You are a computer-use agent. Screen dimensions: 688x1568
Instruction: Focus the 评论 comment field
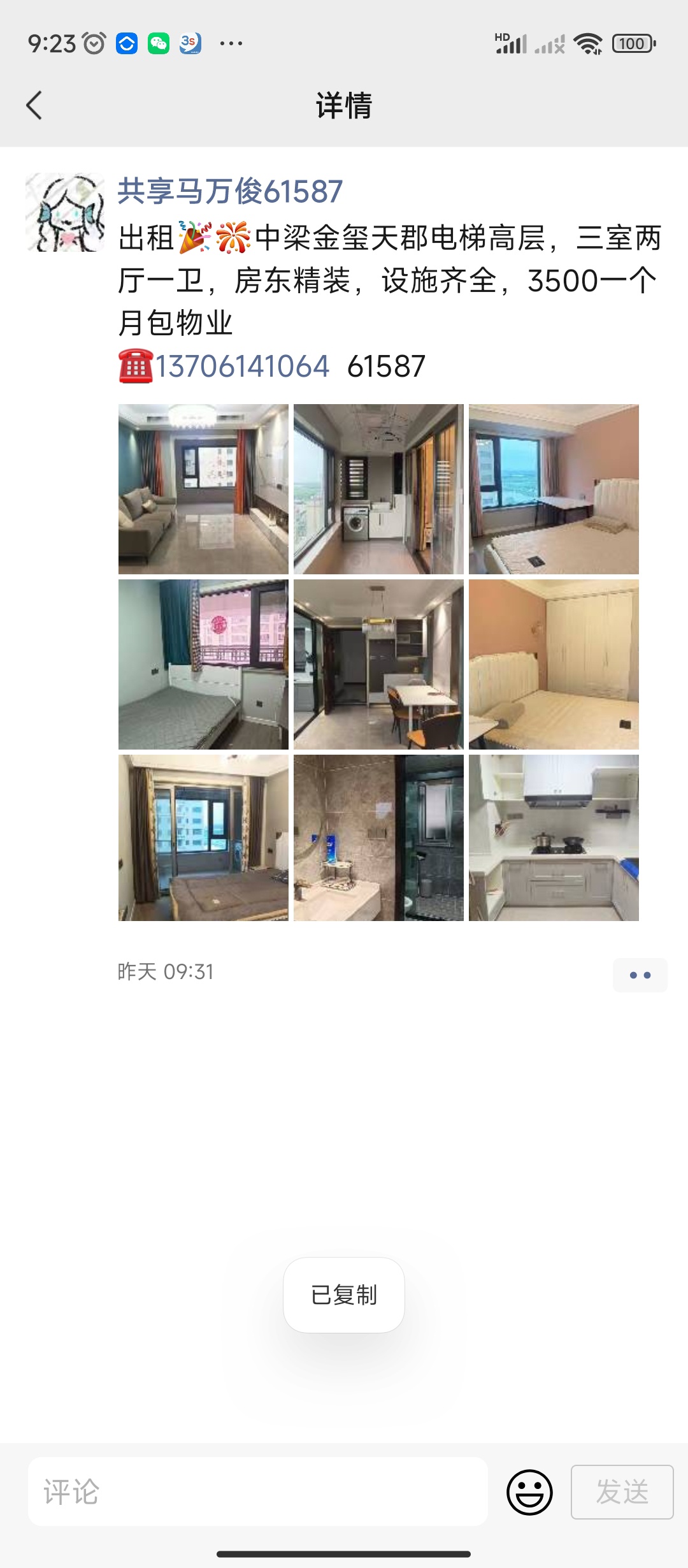point(258,1492)
